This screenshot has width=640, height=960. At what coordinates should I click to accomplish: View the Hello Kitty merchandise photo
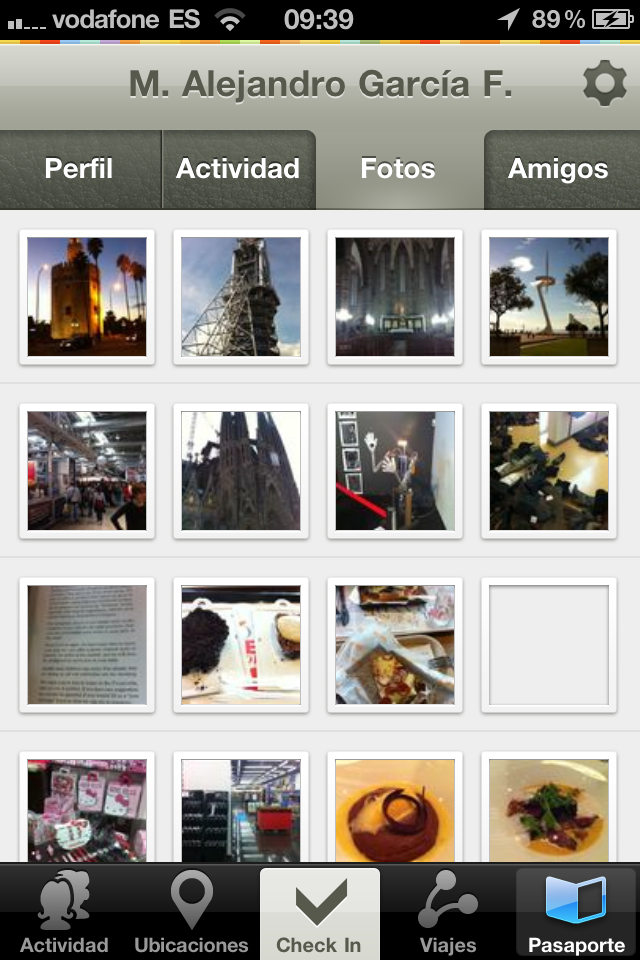coord(87,808)
